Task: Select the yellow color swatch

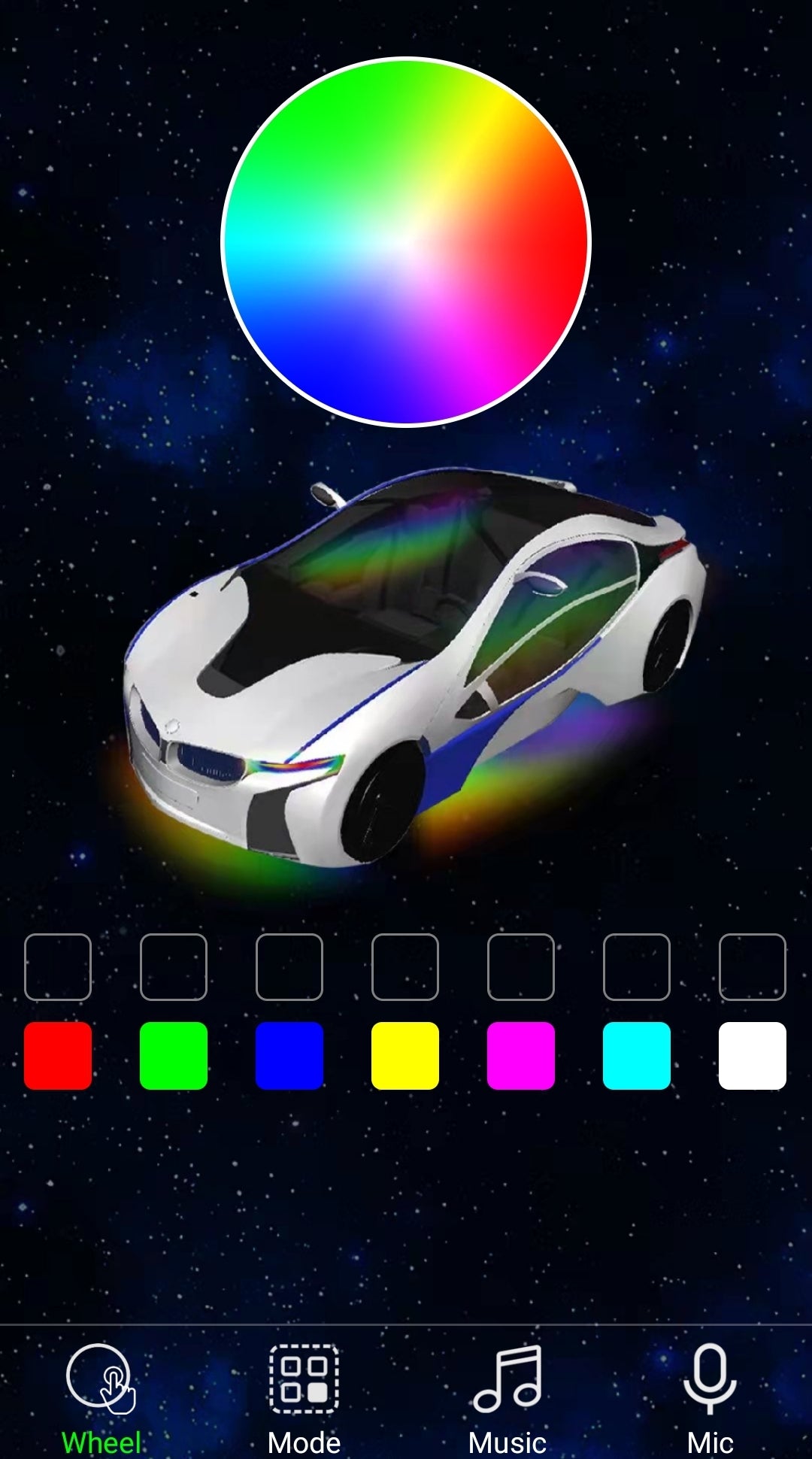Action: [x=405, y=1055]
